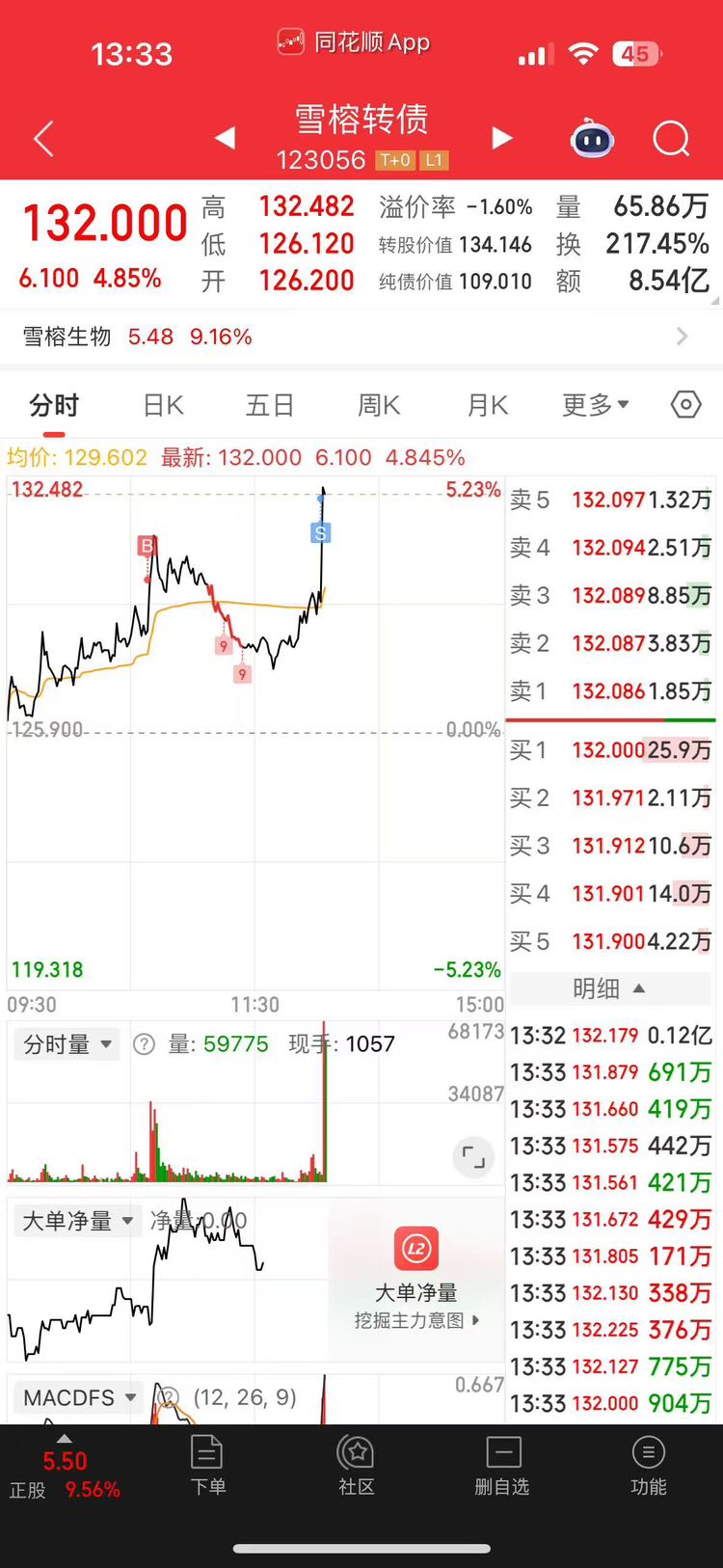Open the 社区 community tab

coord(356,1466)
